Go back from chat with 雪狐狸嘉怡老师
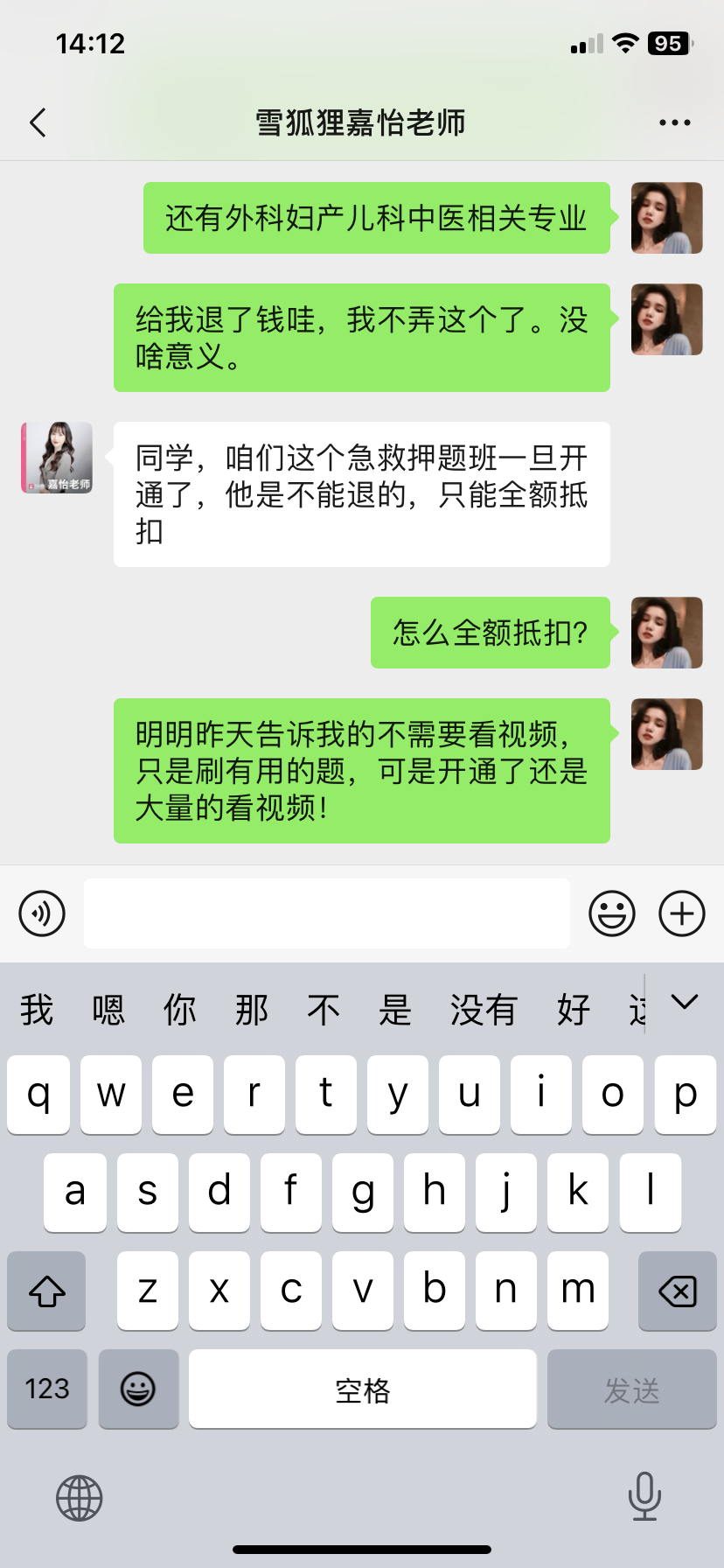The width and height of the screenshot is (724, 1568). 38,122
